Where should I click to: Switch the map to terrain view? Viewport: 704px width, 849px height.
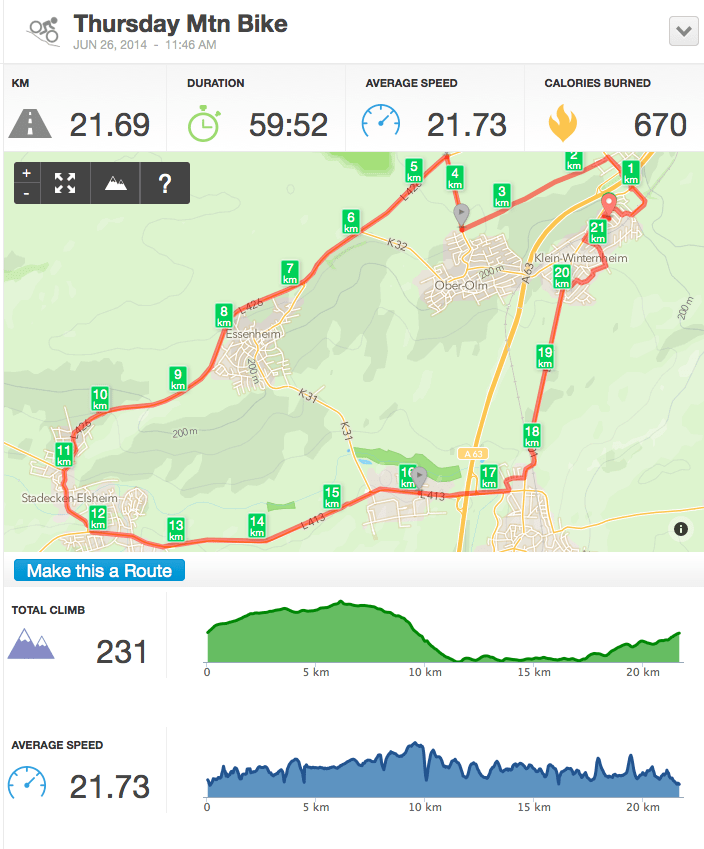click(116, 183)
